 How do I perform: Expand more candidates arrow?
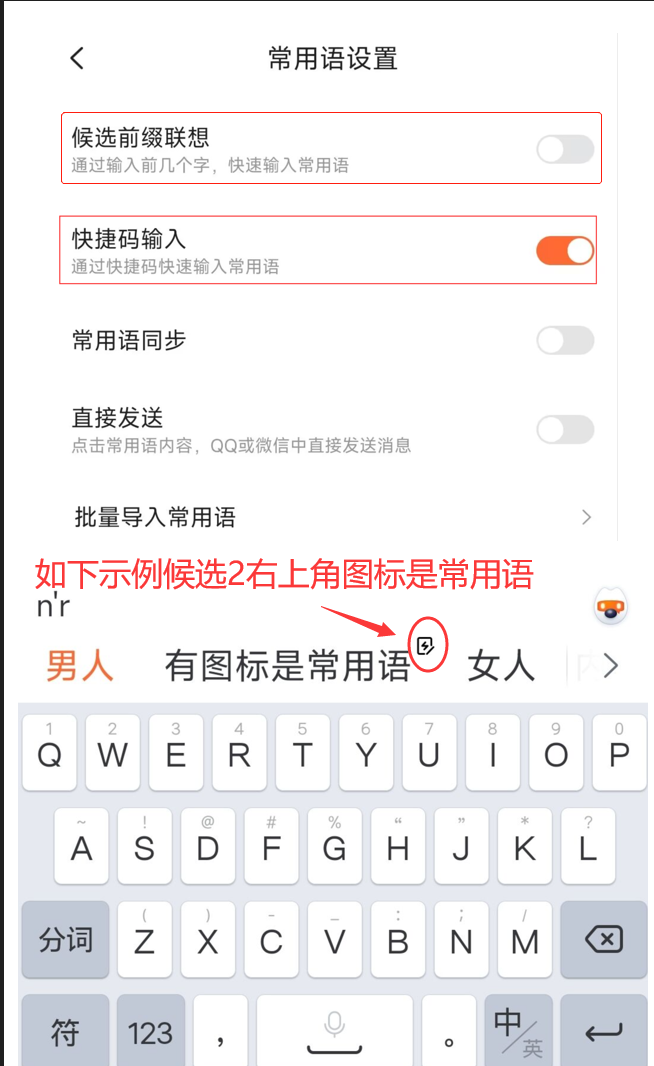(x=610, y=666)
